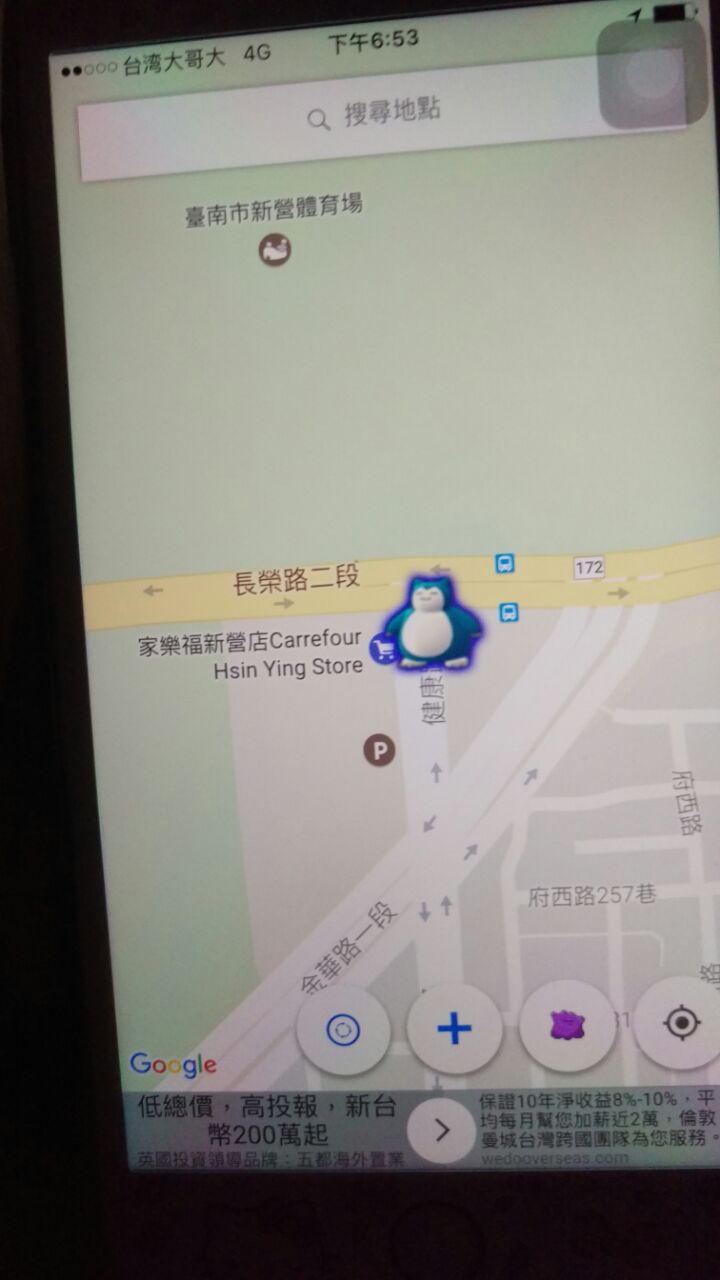The height and width of the screenshot is (1280, 720).
Task: Open the AssistiveTouch floating button
Action: pos(652,75)
